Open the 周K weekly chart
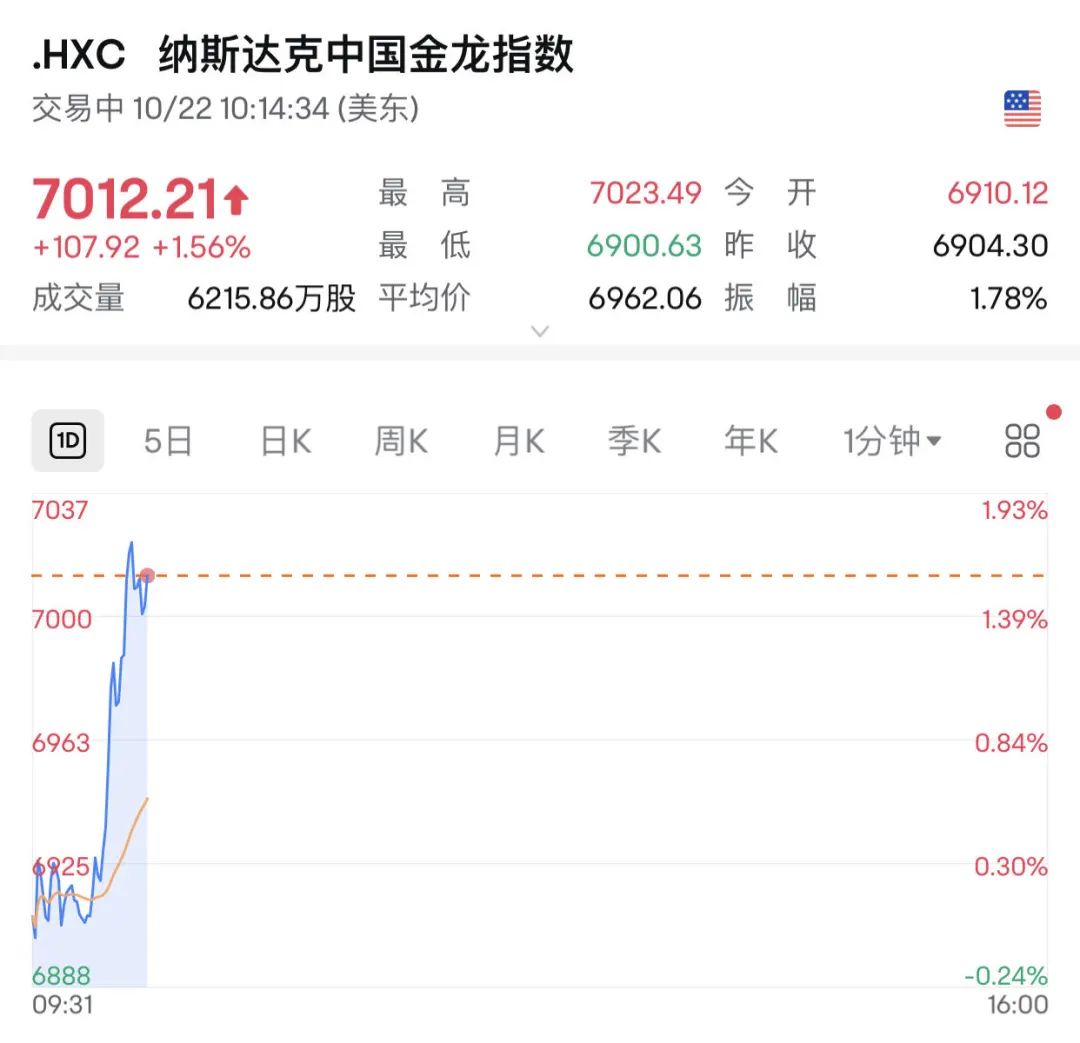Image resolution: width=1080 pixels, height=1043 pixels. click(x=402, y=440)
